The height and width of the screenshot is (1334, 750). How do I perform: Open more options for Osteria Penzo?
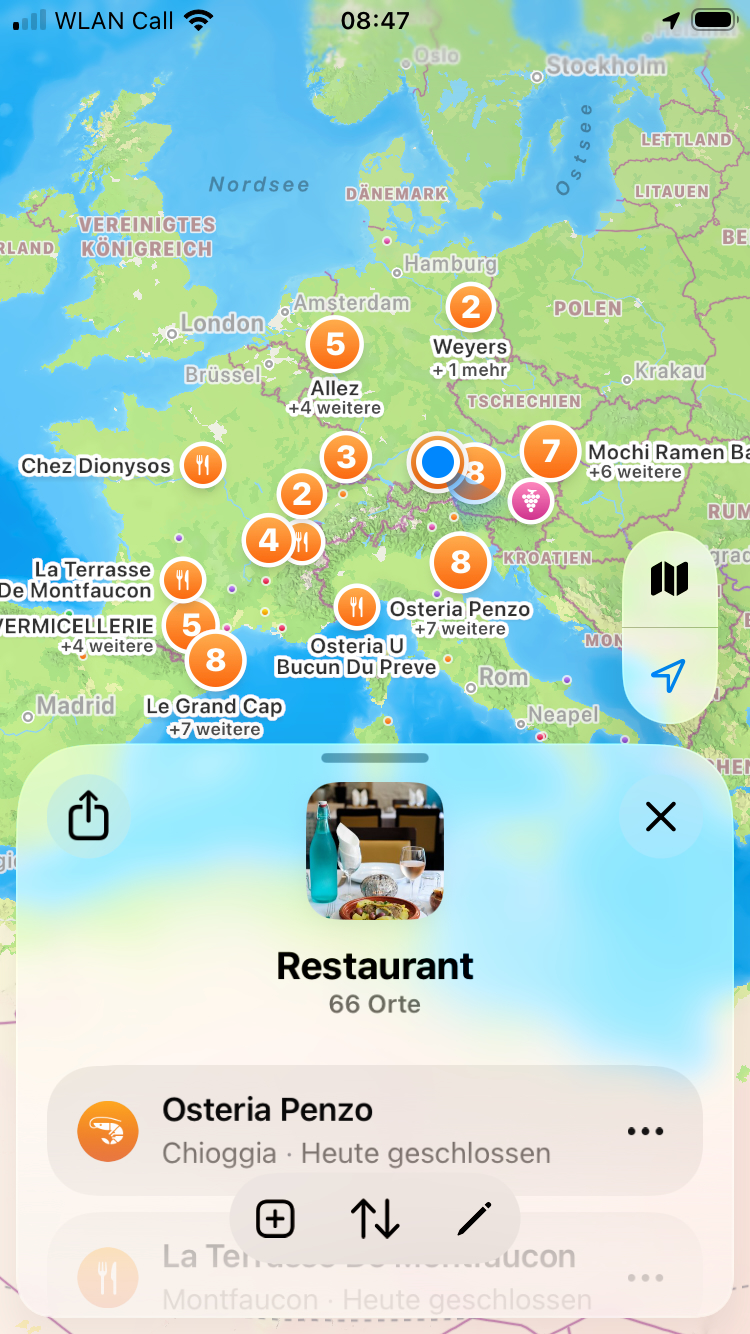645,1131
